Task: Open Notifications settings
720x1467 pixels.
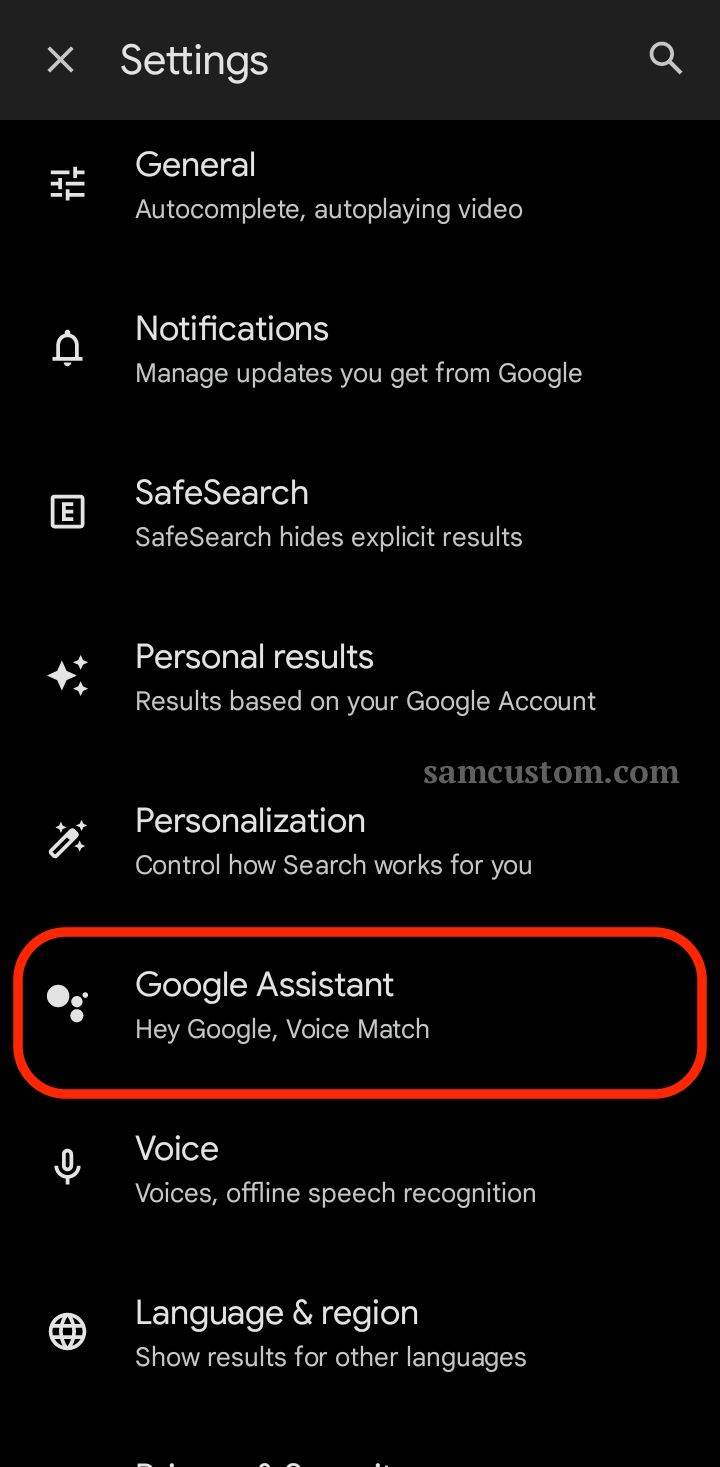Action: 360,349
